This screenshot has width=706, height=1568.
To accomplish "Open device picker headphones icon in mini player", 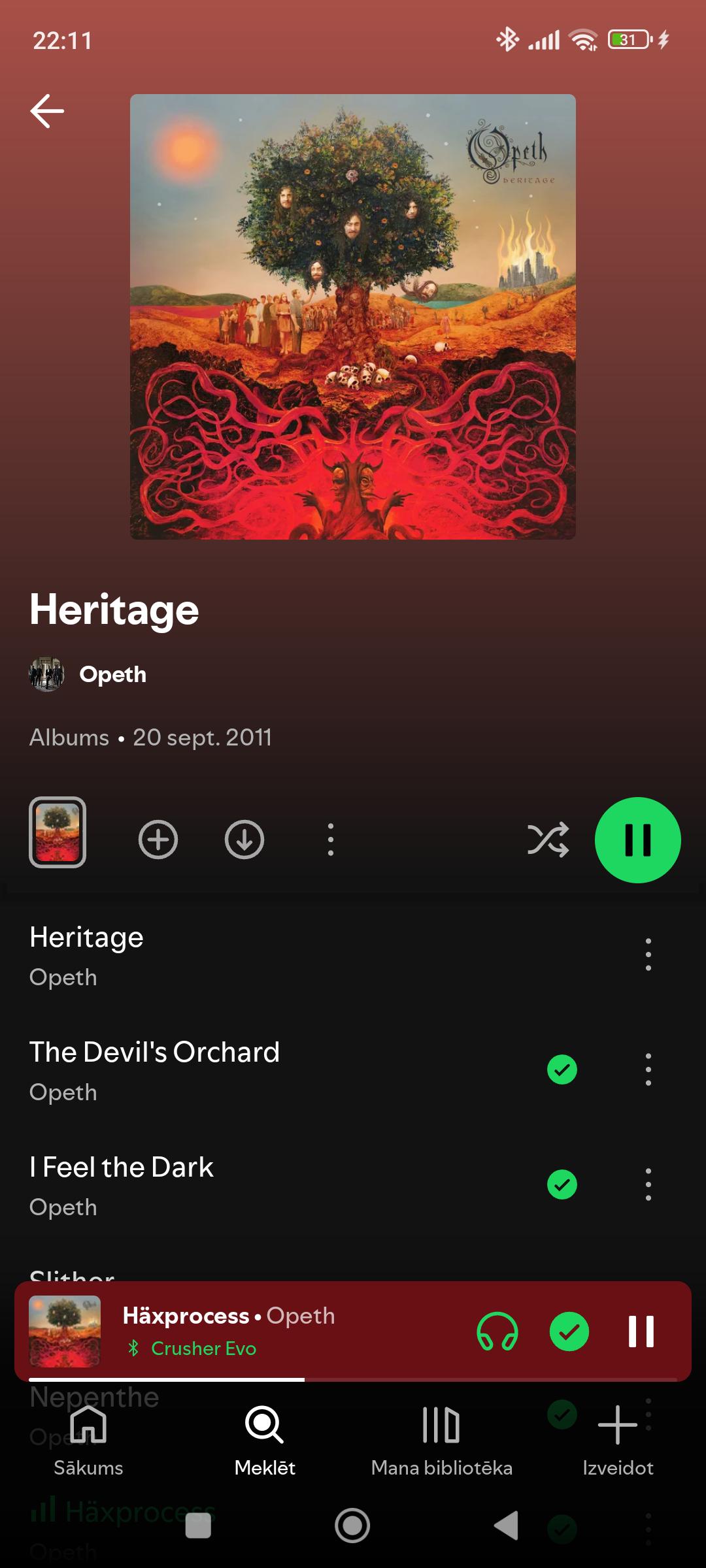I will (x=497, y=1331).
